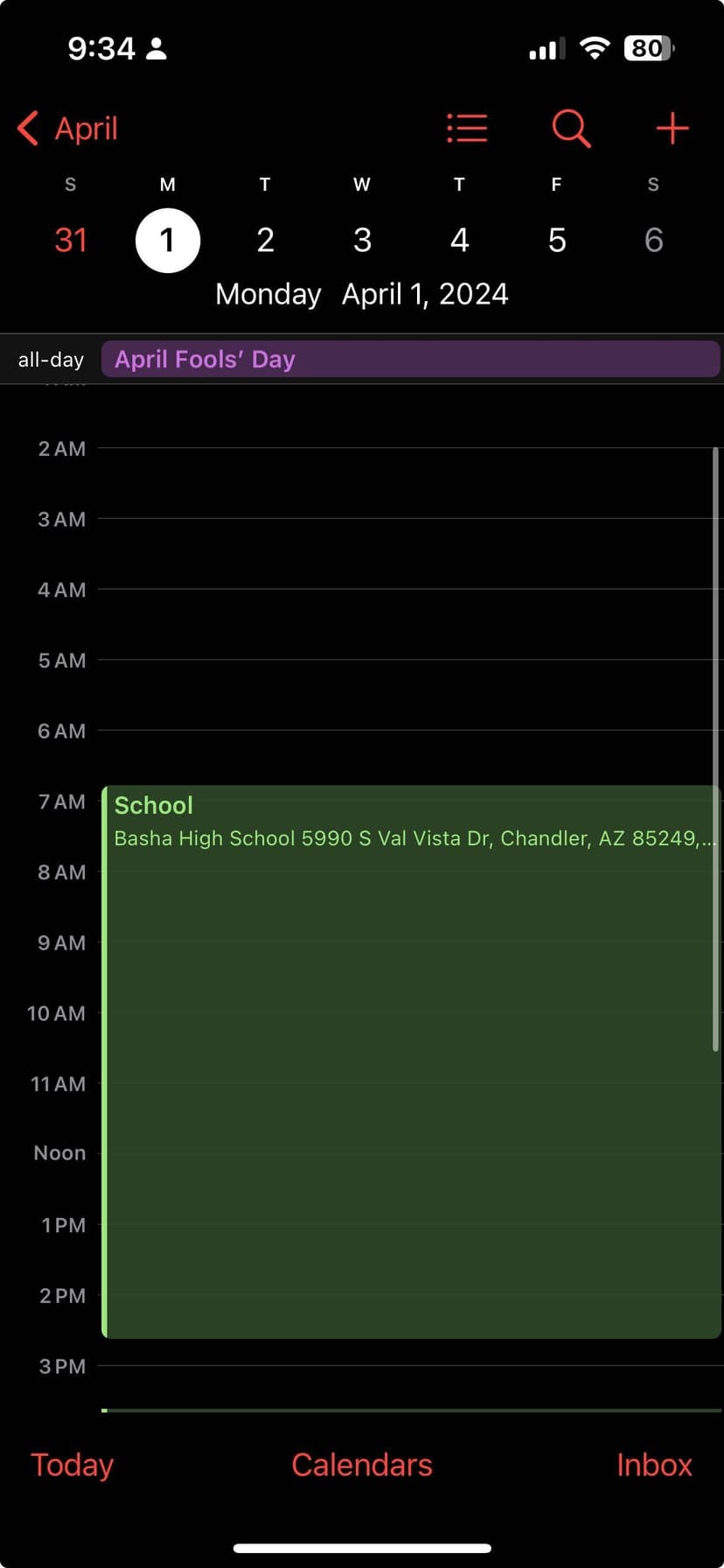Go back to the April month view
724x1568 pixels.
point(68,129)
